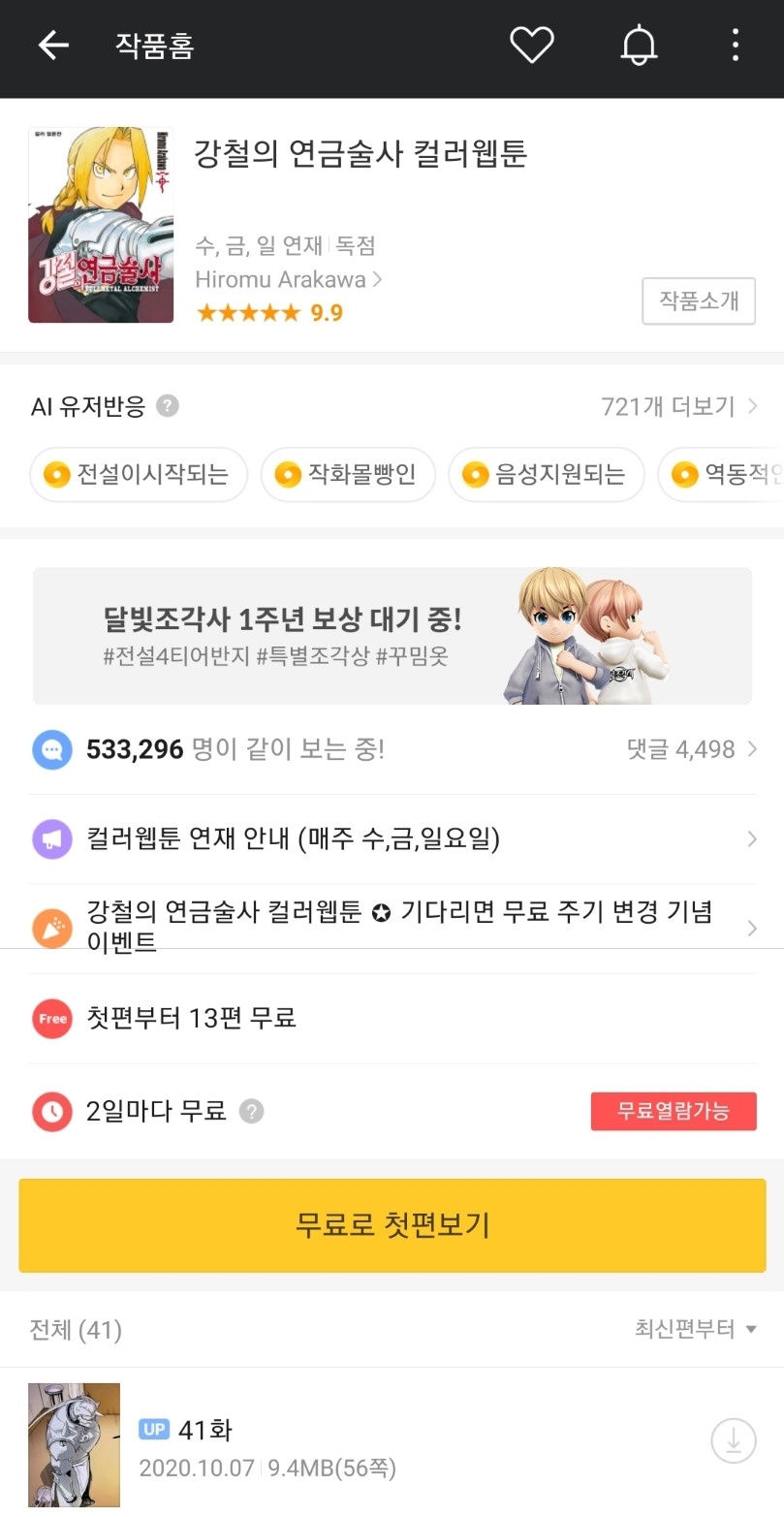Go back with the arrow icon
The width and height of the screenshot is (784, 1517).
[53, 46]
